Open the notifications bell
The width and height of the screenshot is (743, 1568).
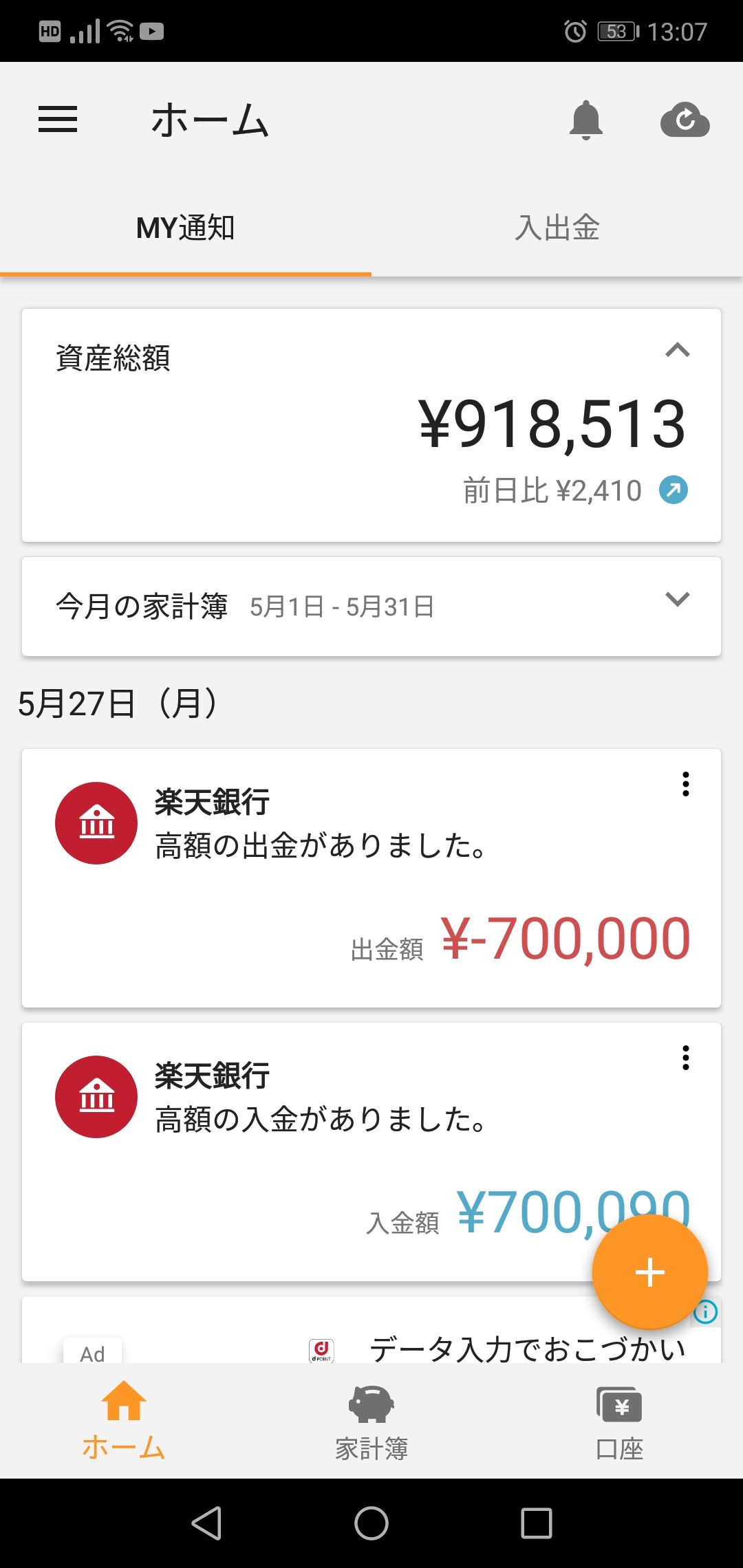click(x=586, y=120)
